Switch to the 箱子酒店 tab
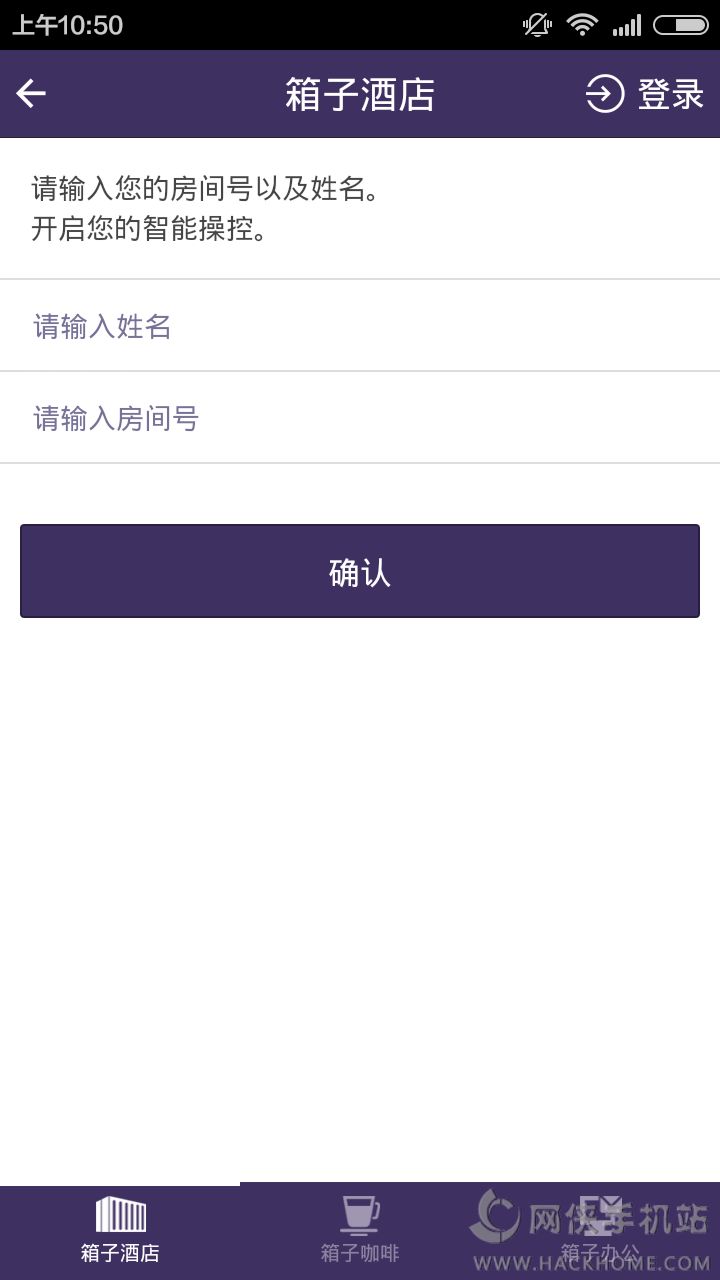The image size is (720, 1280). (x=120, y=1230)
